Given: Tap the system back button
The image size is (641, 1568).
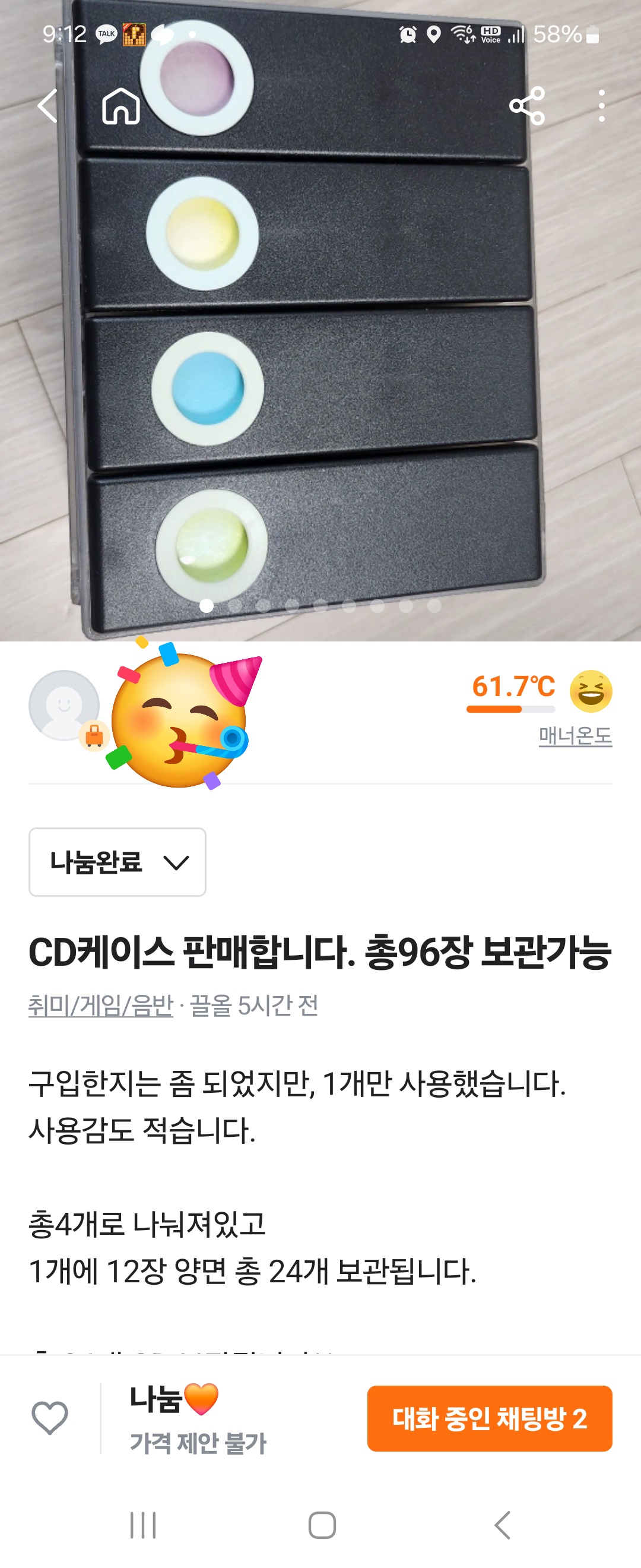Looking at the screenshot, I should click(502, 1525).
